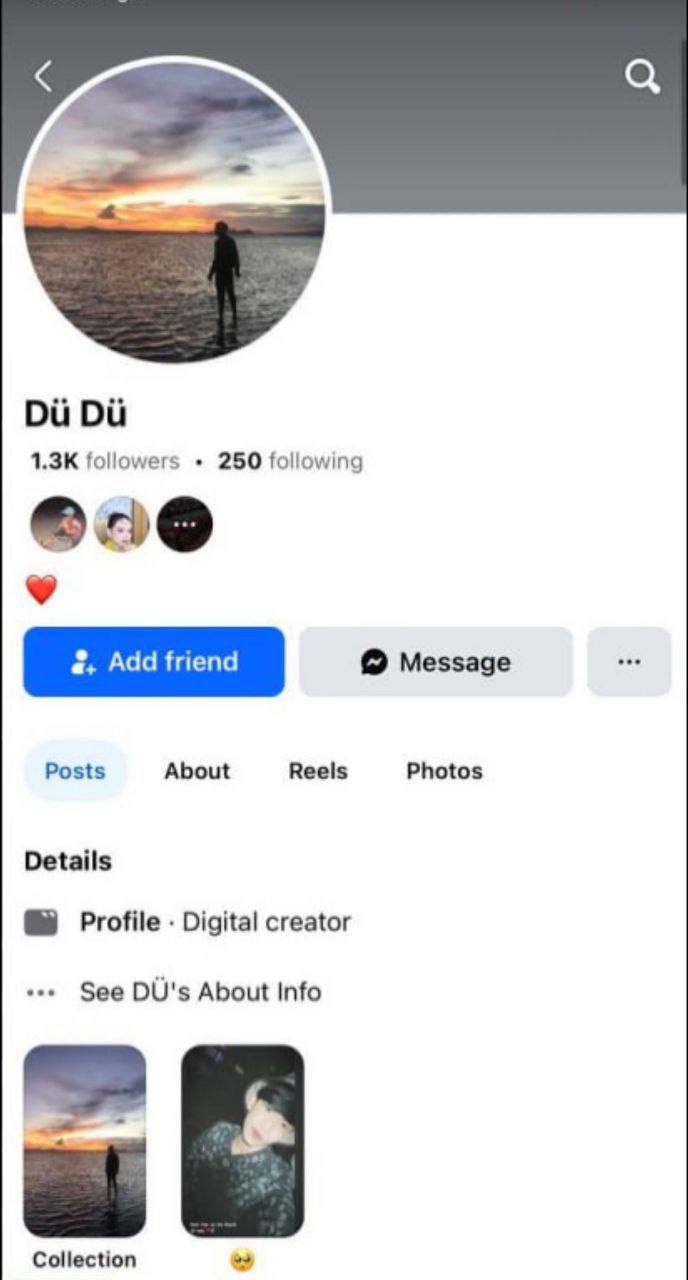
Task: Switch to the About tab
Action: tap(197, 771)
